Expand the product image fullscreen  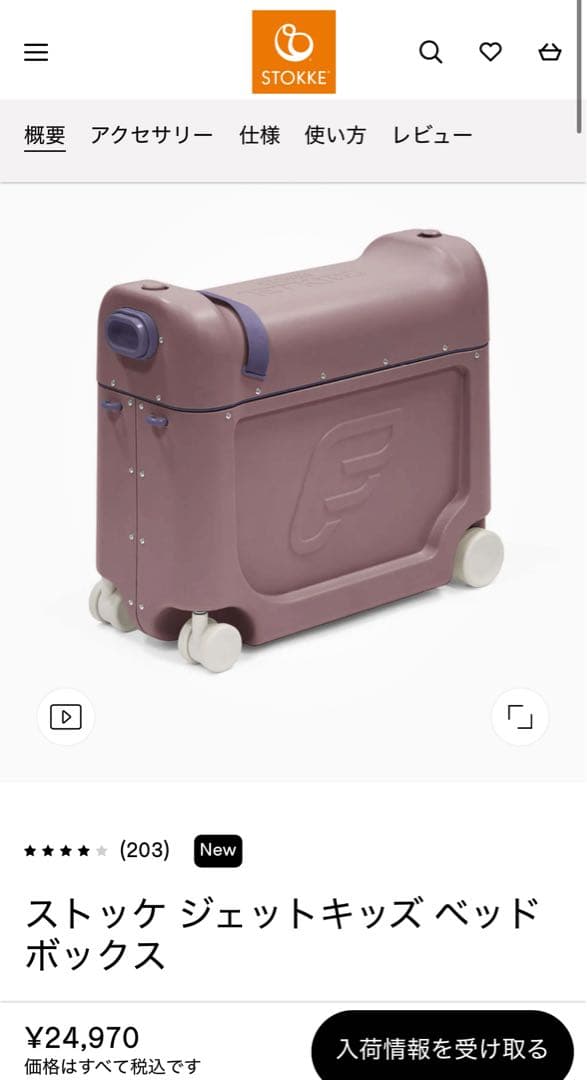pos(520,717)
